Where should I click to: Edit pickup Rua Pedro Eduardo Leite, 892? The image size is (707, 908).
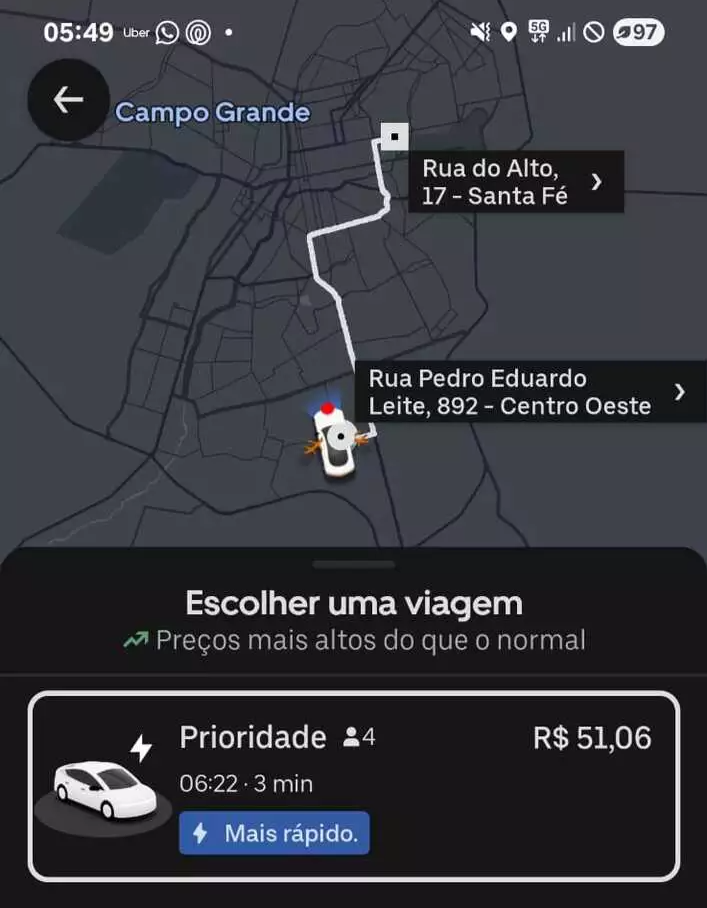click(530, 392)
